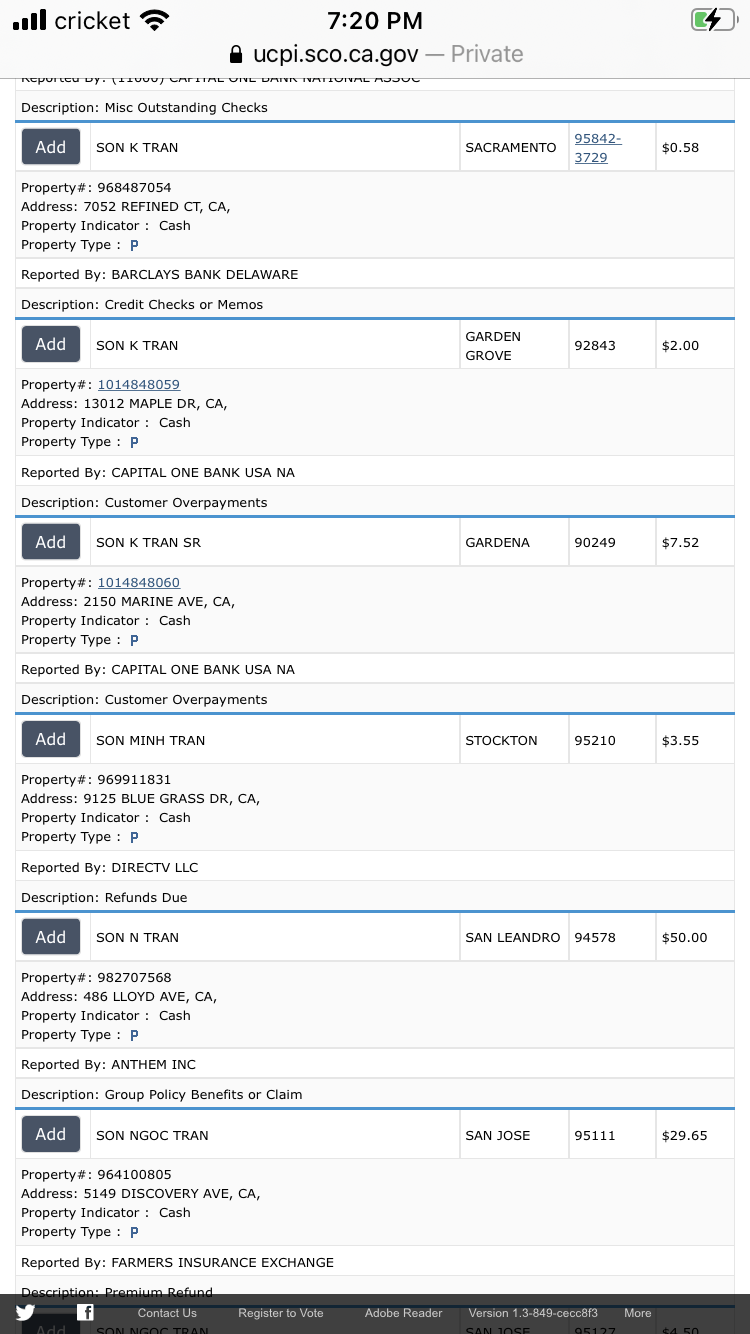
Task: Open the 95842-3729 zip code link
Action: coord(597,148)
